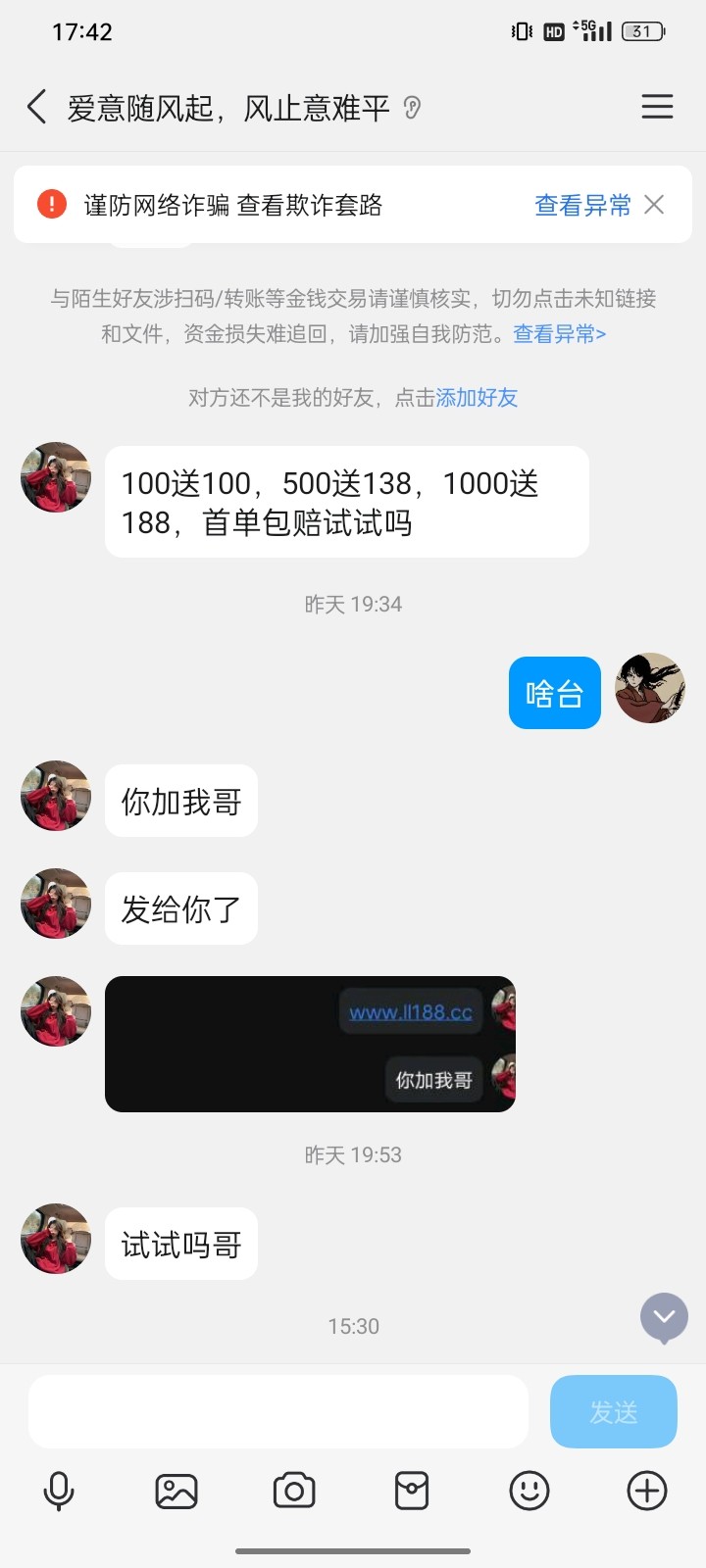Tap 添加好友 to add this contact
This screenshot has width=706, height=1568.
[x=477, y=398]
